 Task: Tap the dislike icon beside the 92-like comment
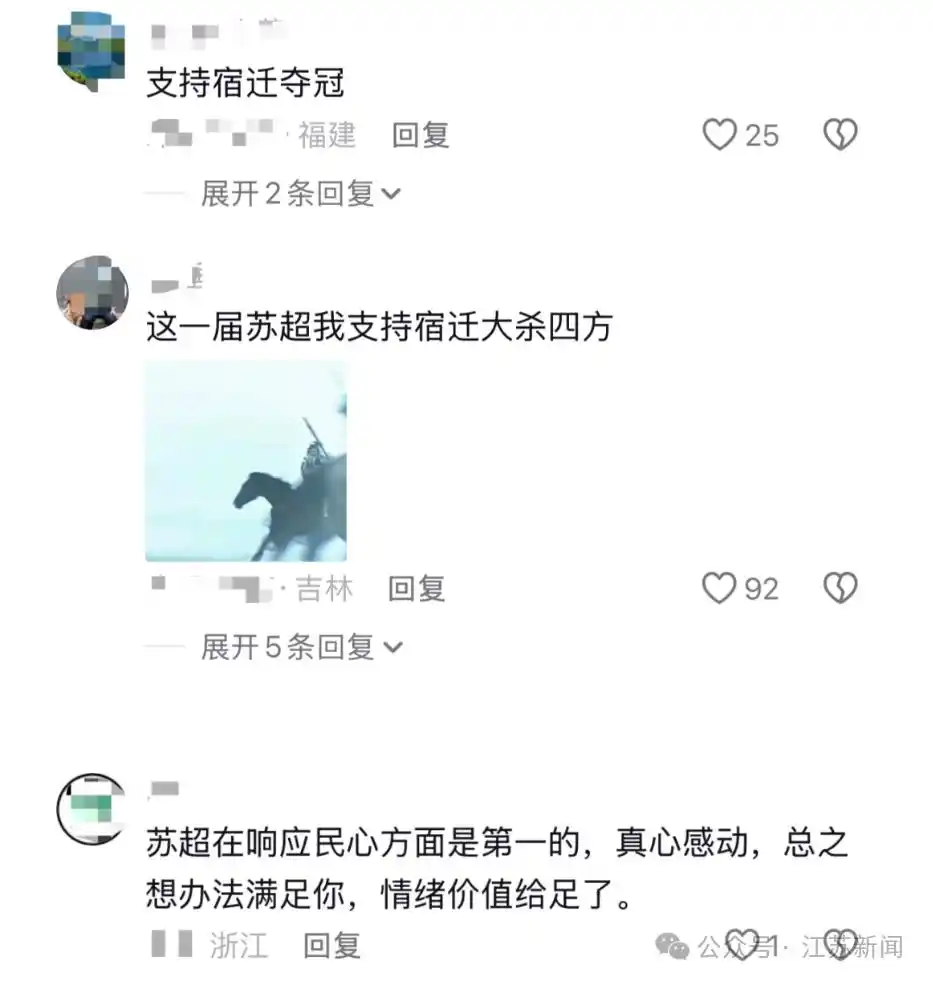[x=841, y=588]
